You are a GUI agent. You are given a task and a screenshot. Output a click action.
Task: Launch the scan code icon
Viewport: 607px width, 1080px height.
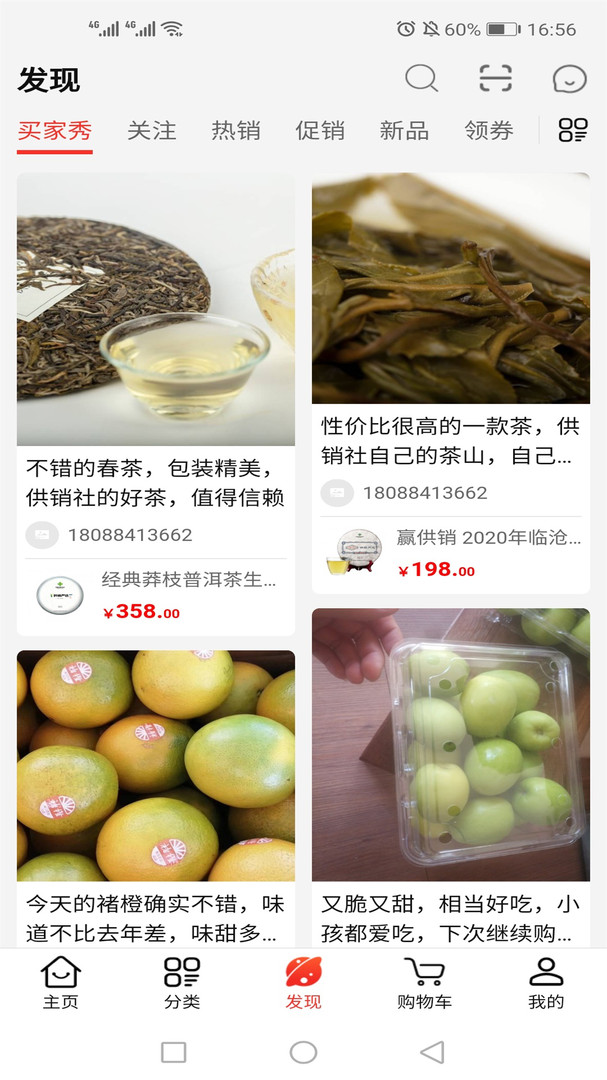(x=495, y=78)
